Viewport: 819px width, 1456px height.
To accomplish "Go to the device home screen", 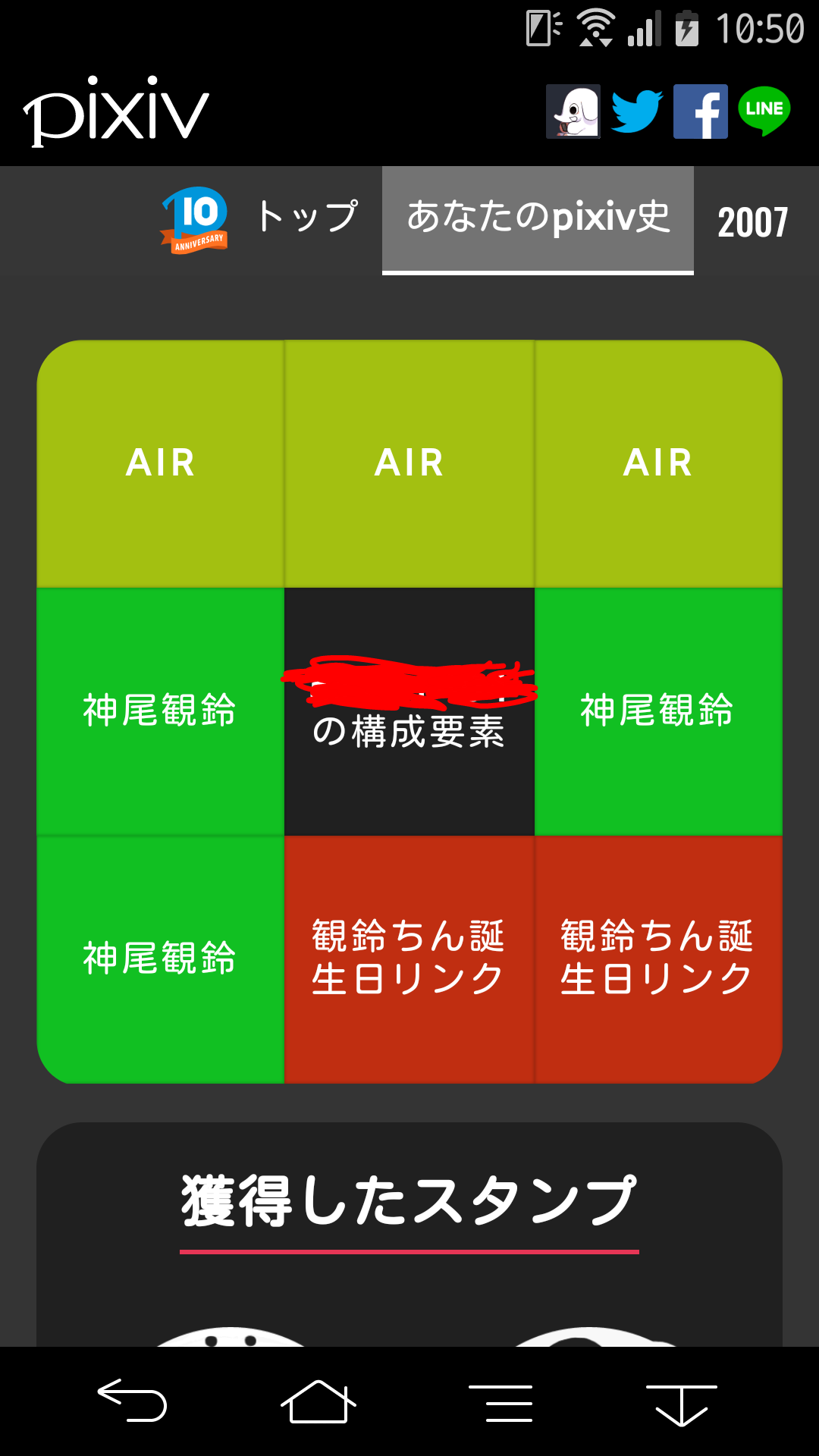I will click(x=318, y=1401).
